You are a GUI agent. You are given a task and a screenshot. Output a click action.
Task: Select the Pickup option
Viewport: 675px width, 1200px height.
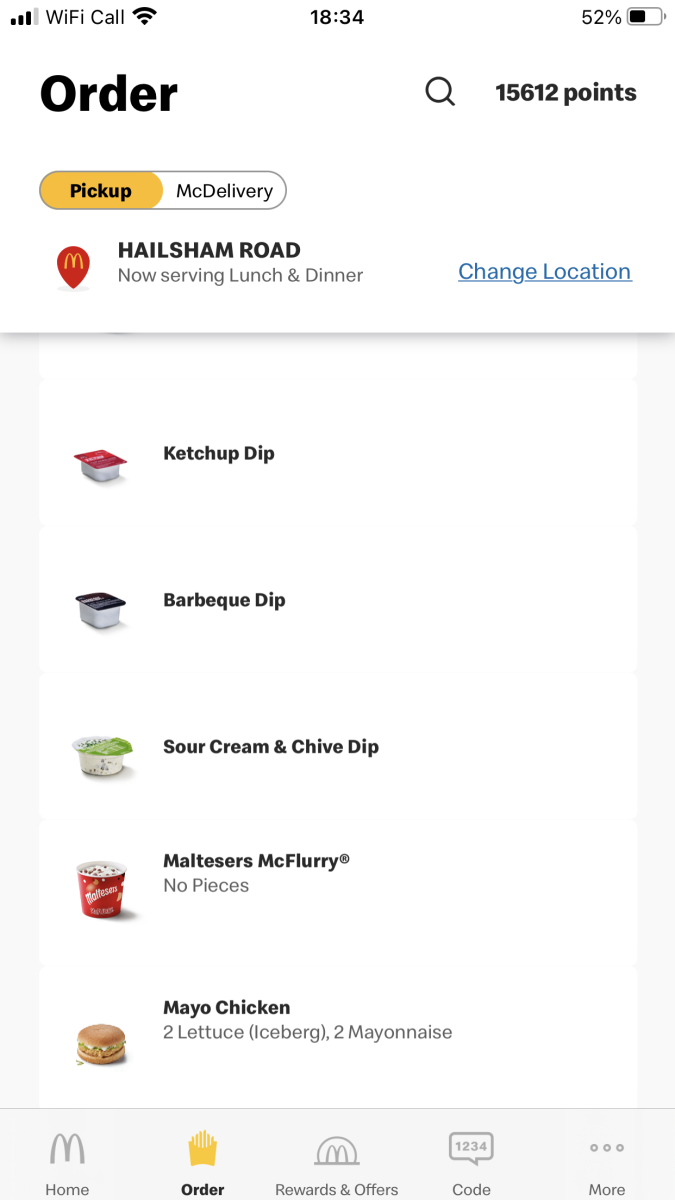[x=101, y=191]
